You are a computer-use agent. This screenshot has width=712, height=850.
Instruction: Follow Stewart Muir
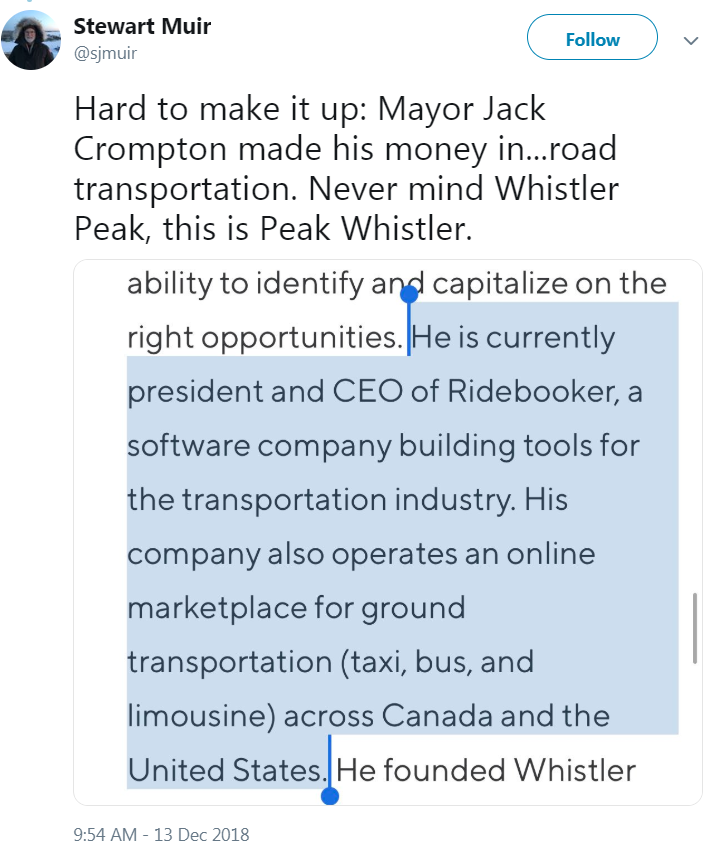[592, 40]
